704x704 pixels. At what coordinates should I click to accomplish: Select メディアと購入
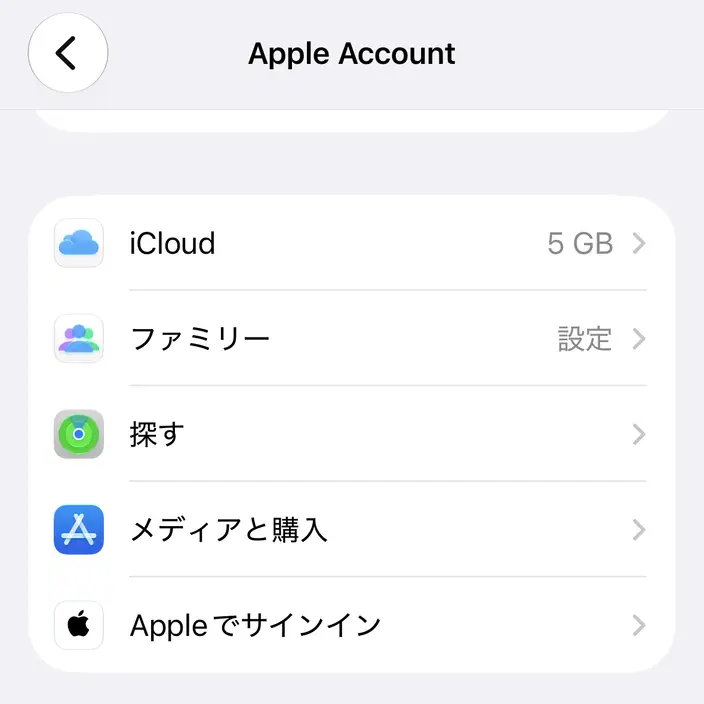click(352, 529)
